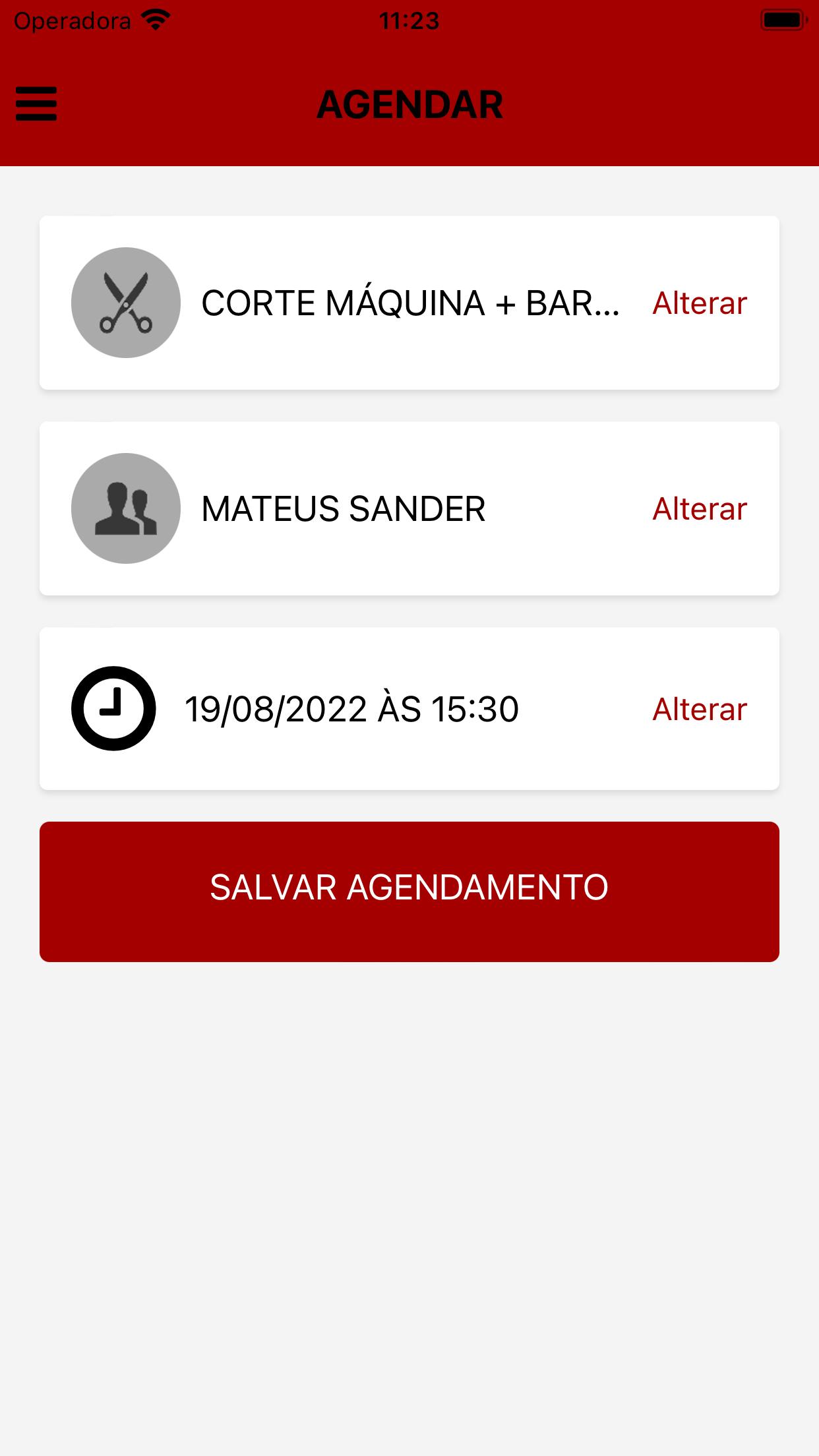Tap Salvar Agendamento to save the booking
Screen dimensions: 819x1456
click(409, 892)
